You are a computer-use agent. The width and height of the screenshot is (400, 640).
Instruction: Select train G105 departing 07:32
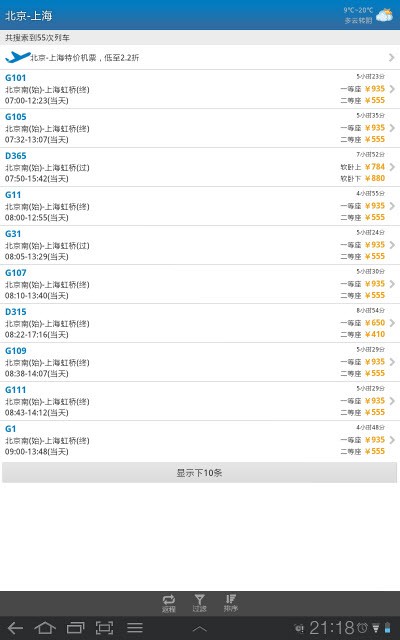tap(200, 128)
